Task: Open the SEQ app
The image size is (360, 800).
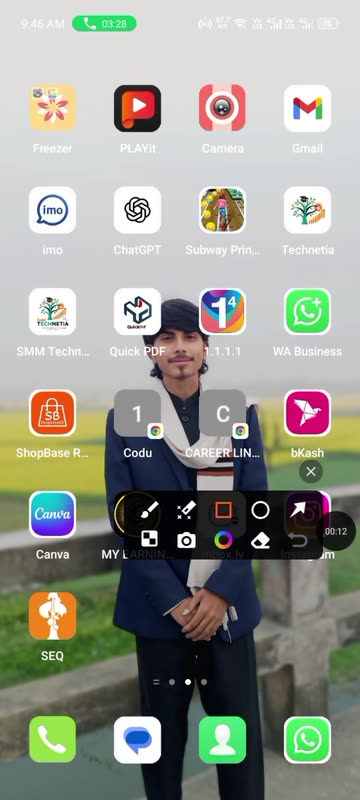Action: (53, 616)
